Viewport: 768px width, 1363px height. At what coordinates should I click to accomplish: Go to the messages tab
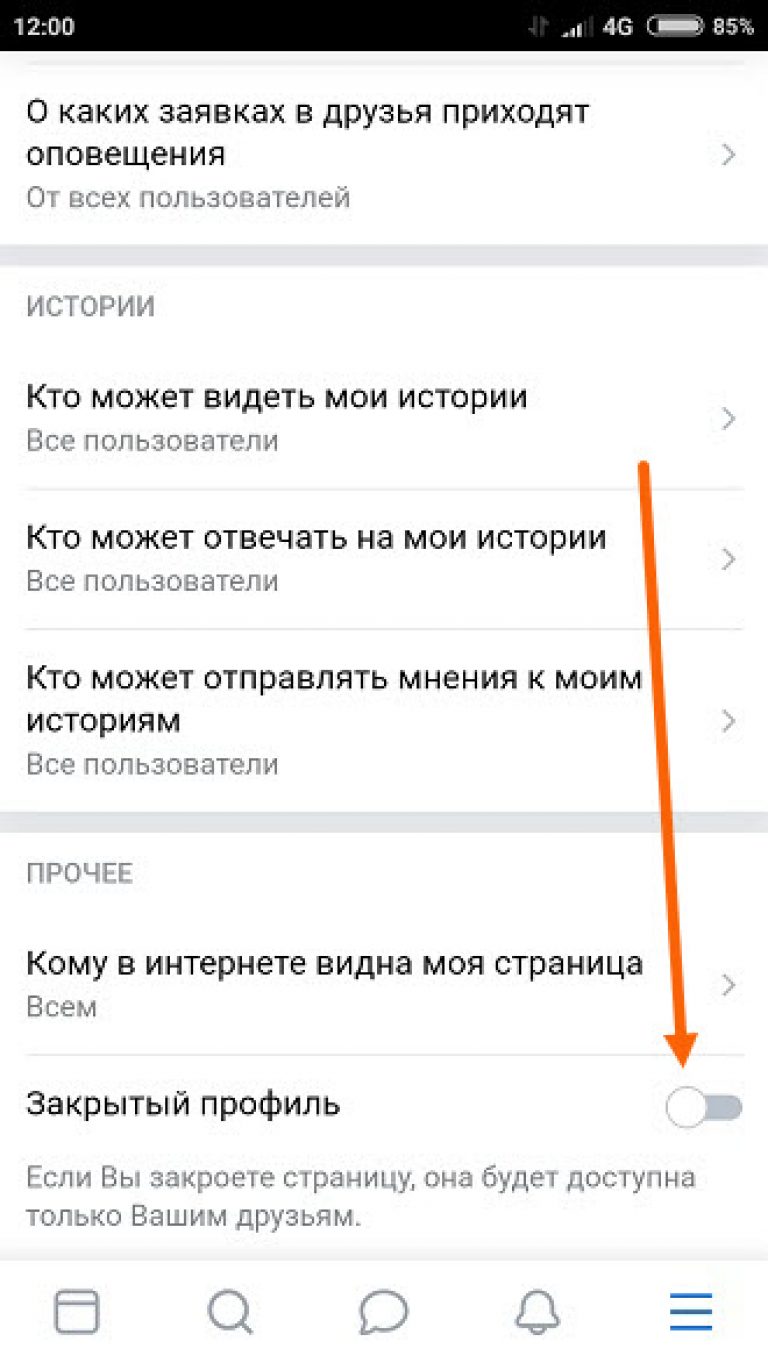tap(383, 1311)
